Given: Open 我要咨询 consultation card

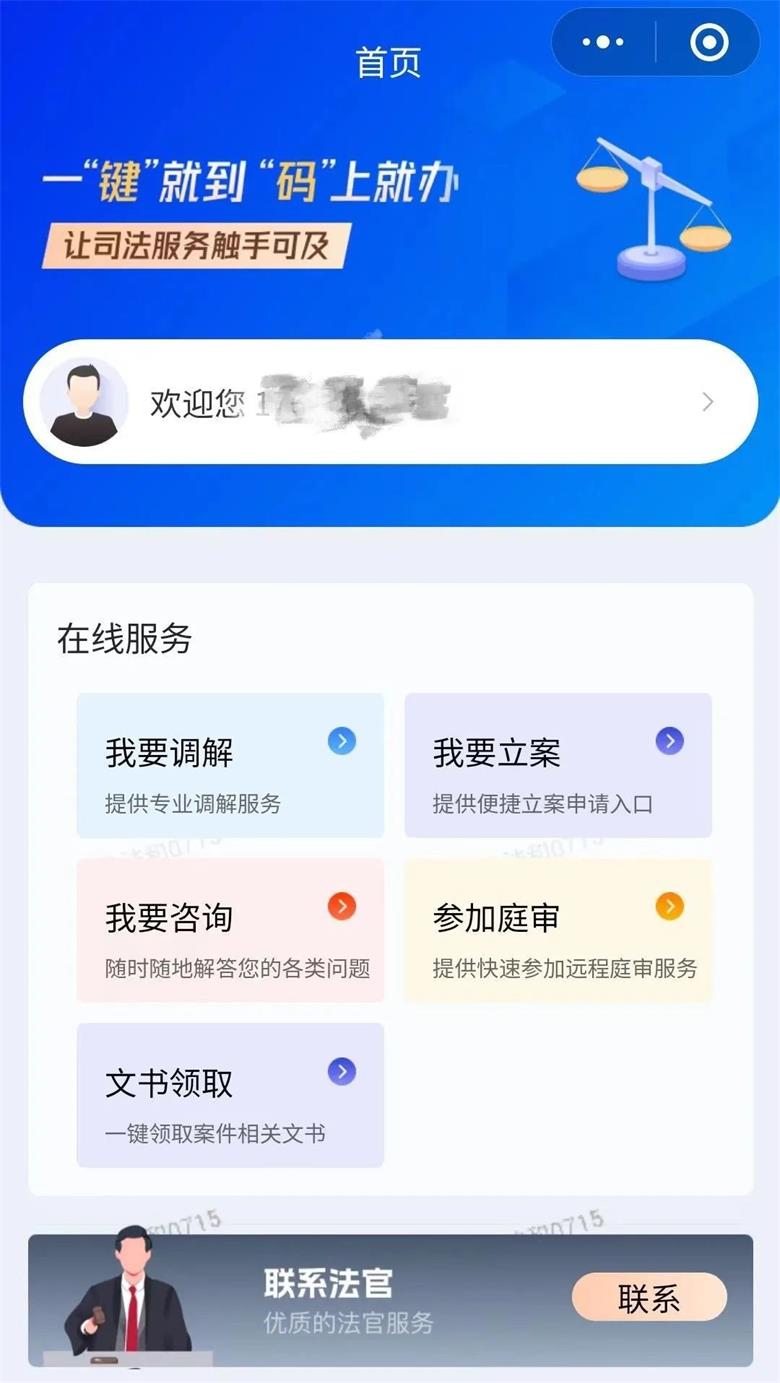Looking at the screenshot, I should (230, 930).
